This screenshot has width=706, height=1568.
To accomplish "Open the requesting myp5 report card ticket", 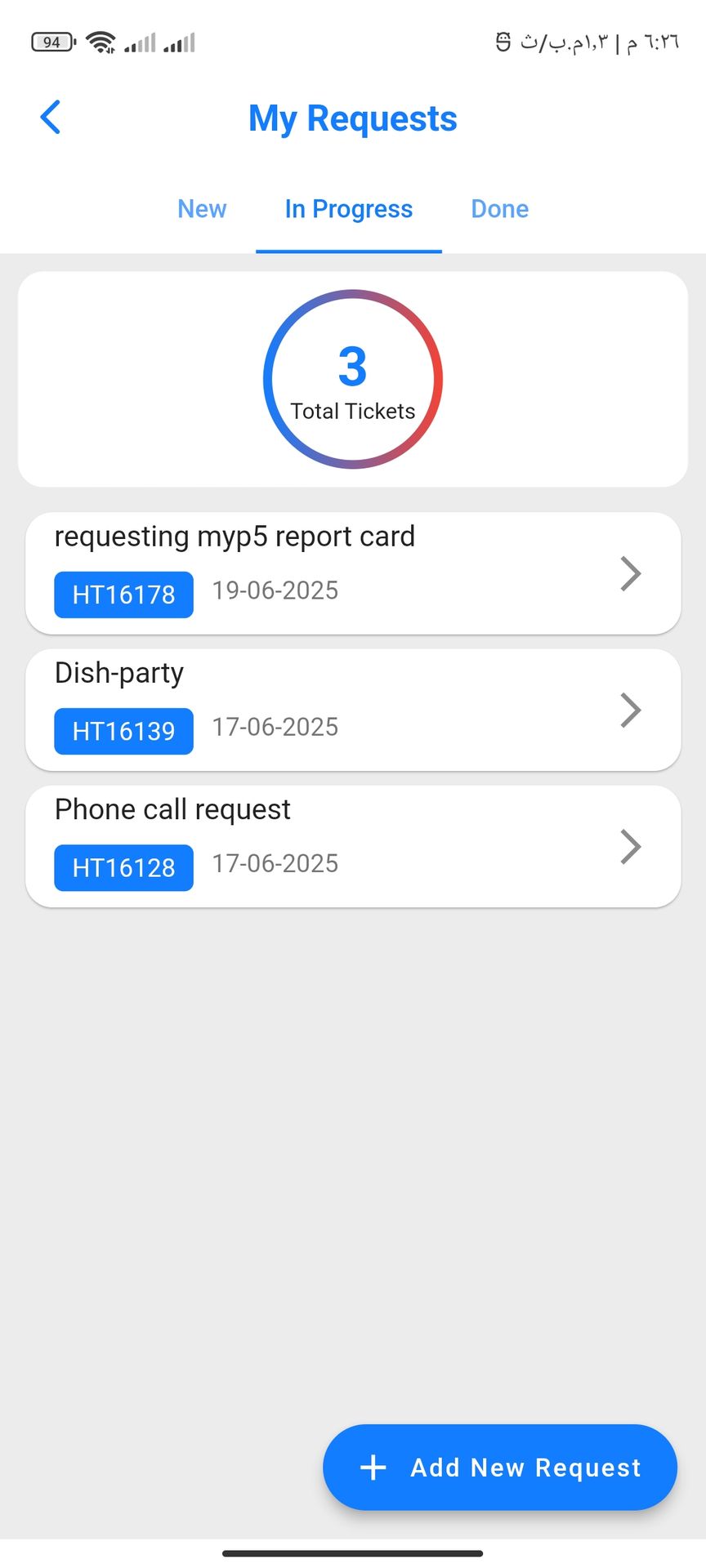I will point(353,573).
